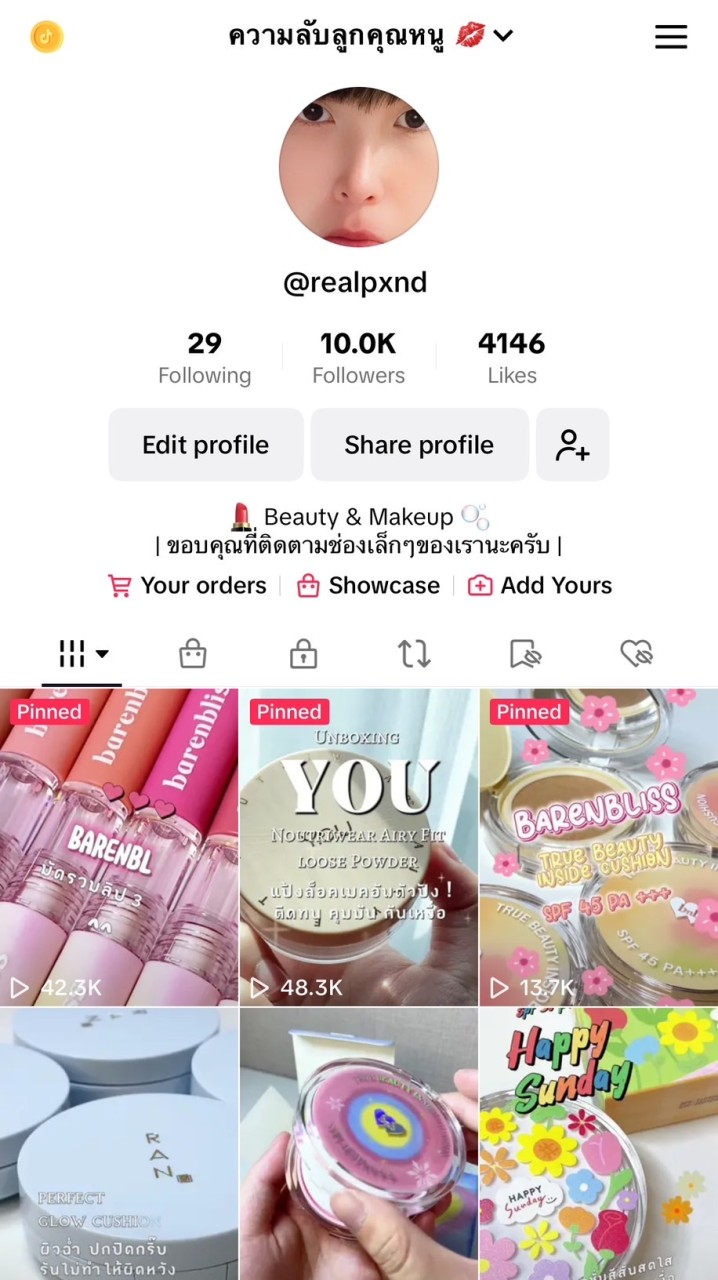718x1280 pixels.
Task: Open the Happy Sunday video
Action: pos(598,1144)
